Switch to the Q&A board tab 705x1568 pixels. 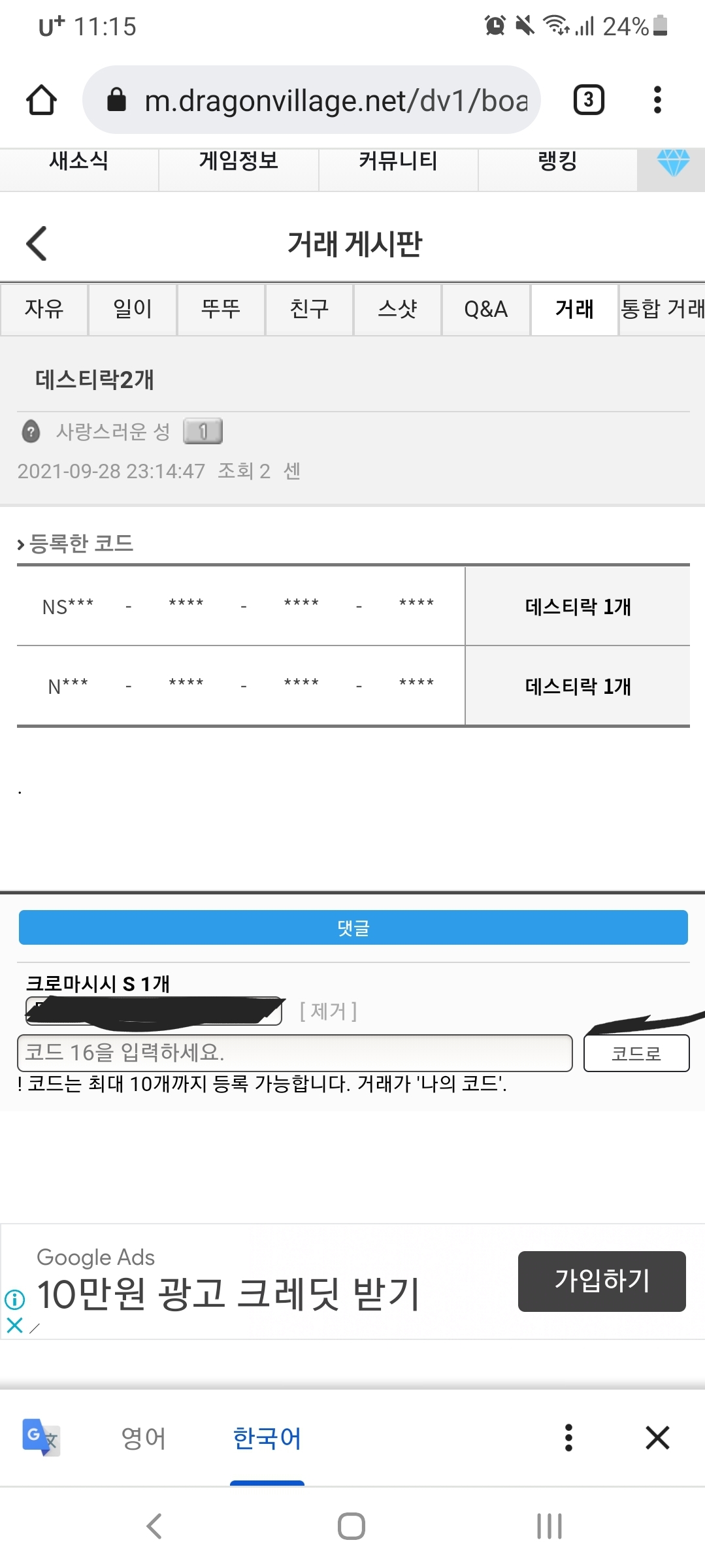coord(485,309)
